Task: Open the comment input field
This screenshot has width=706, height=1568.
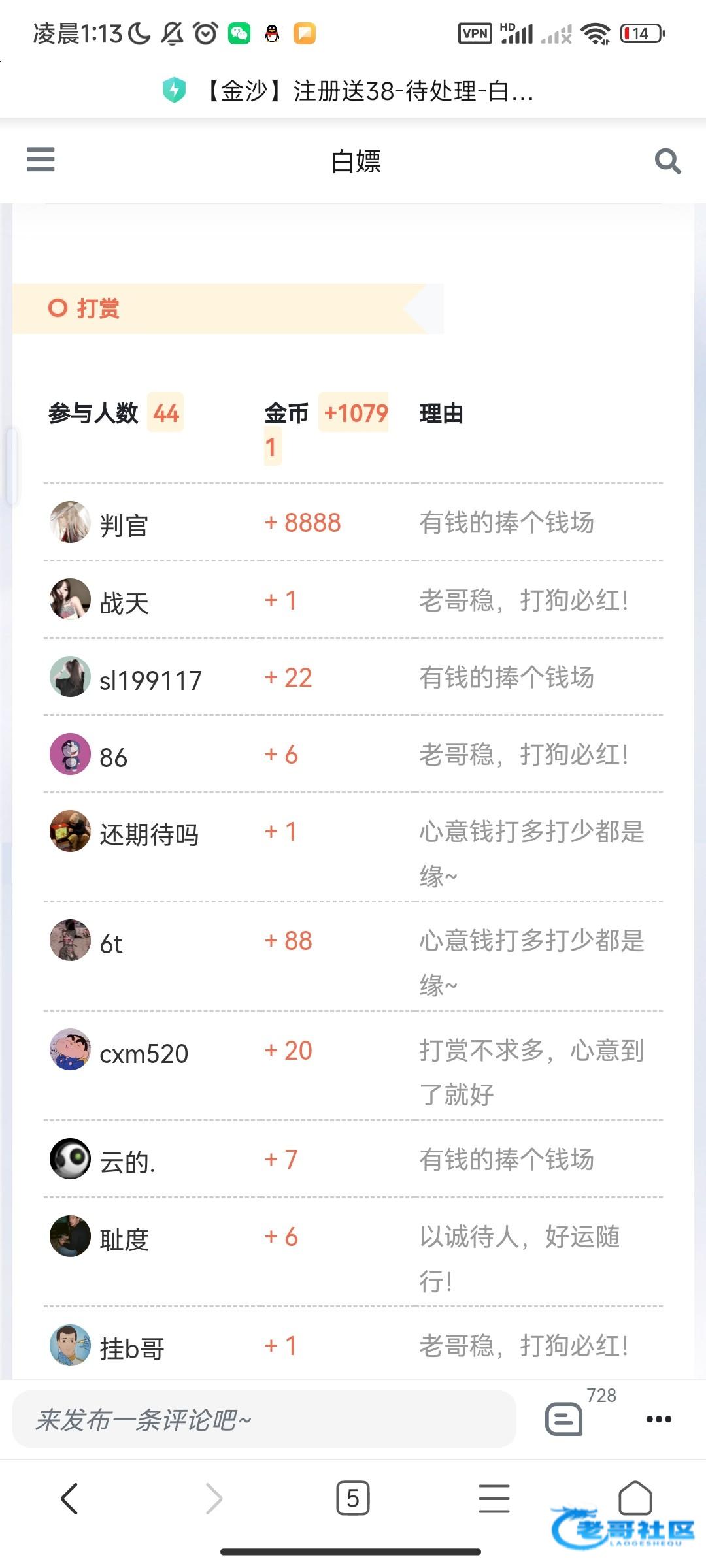Action: click(x=264, y=1419)
